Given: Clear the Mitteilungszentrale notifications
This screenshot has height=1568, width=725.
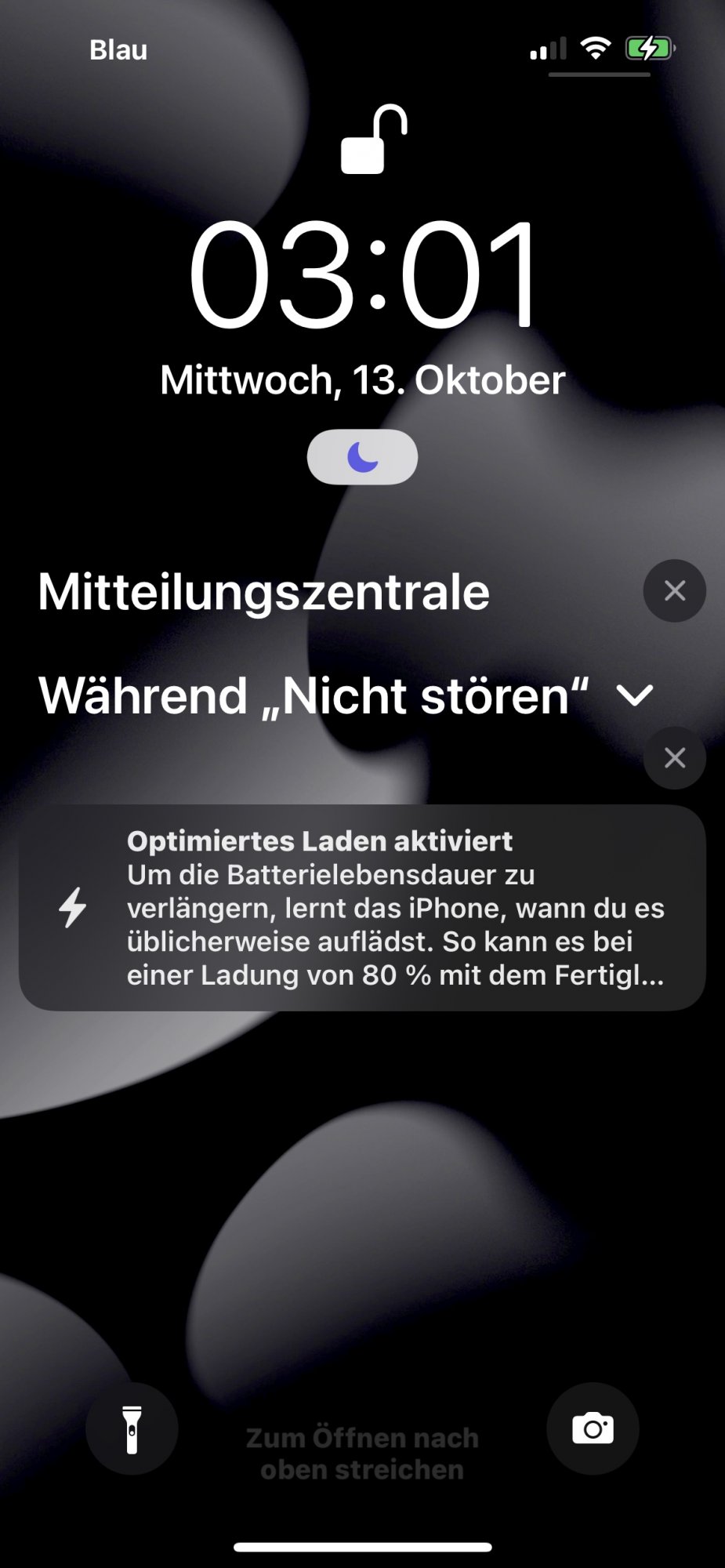Looking at the screenshot, I should [x=674, y=591].
